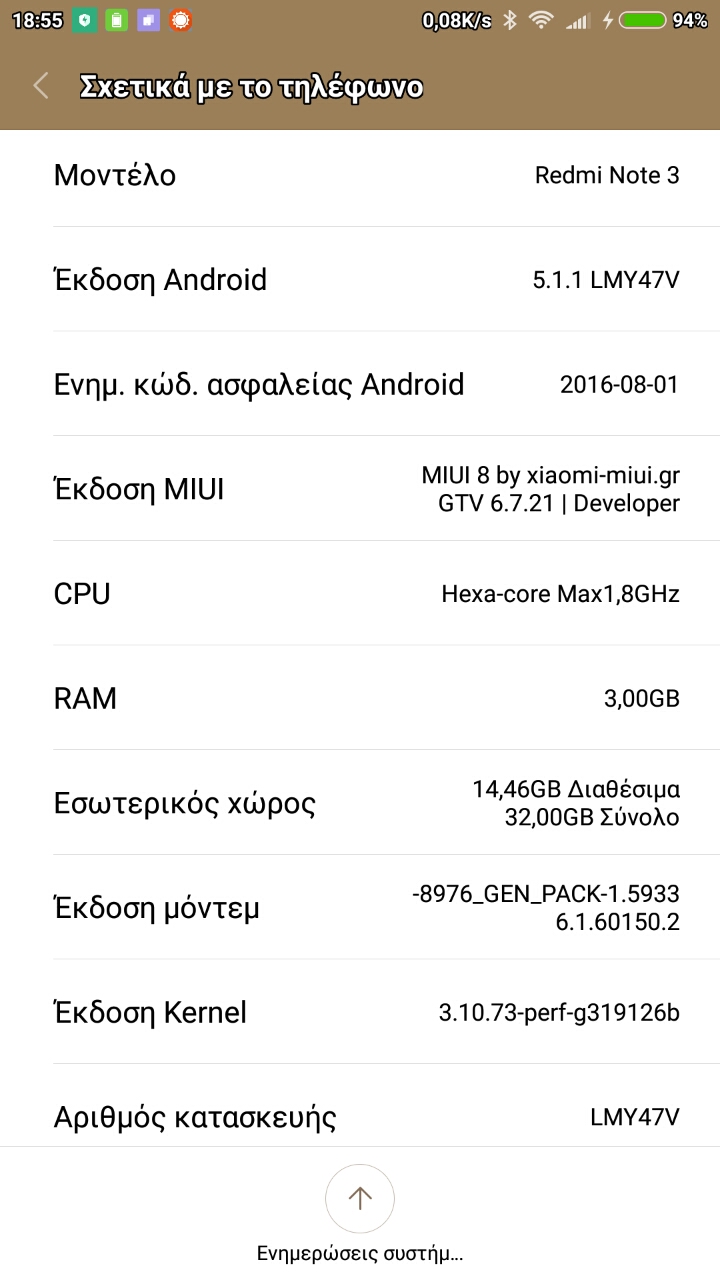Tap the Έκδοση MIUI row
This screenshot has height=1280, width=720.
[x=360, y=490]
